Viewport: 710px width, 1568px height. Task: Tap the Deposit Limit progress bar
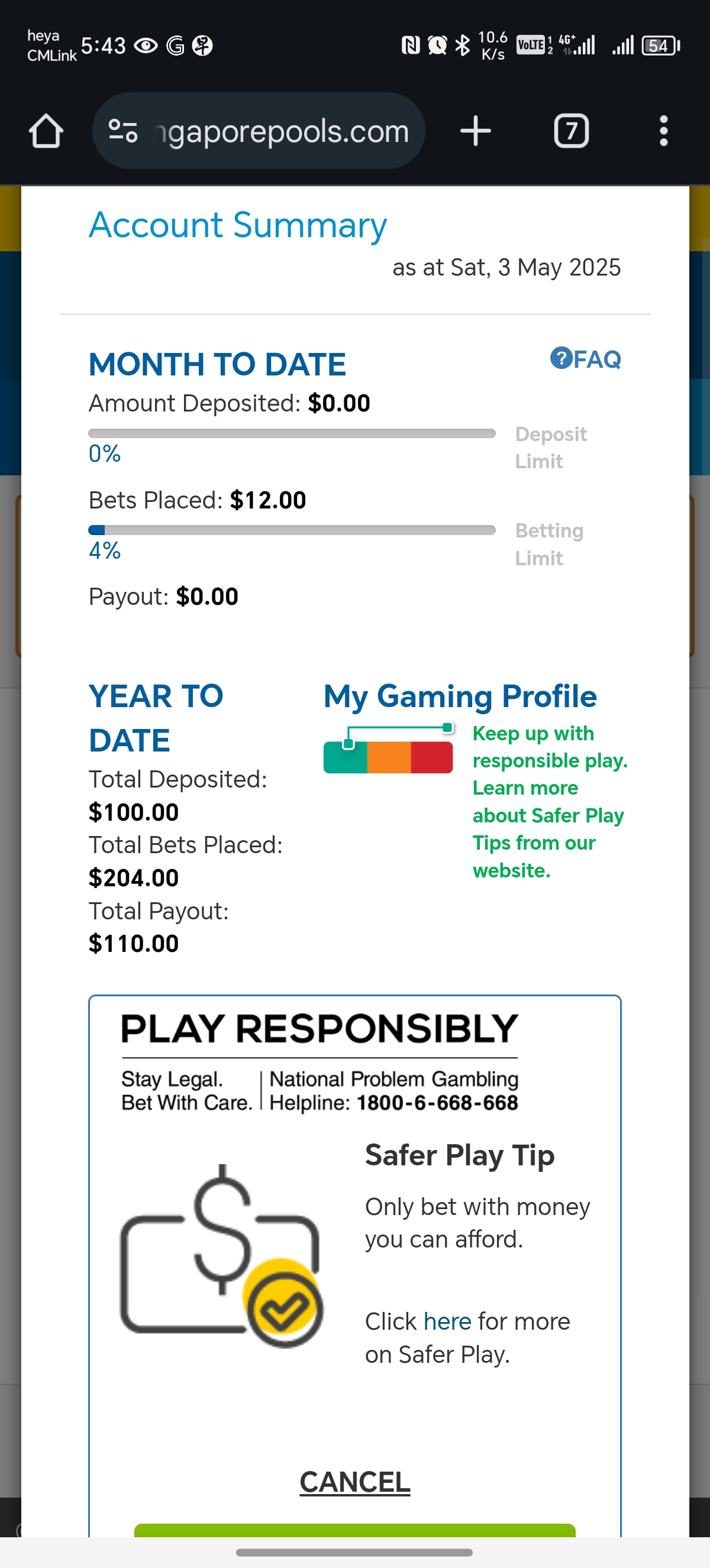click(291, 432)
